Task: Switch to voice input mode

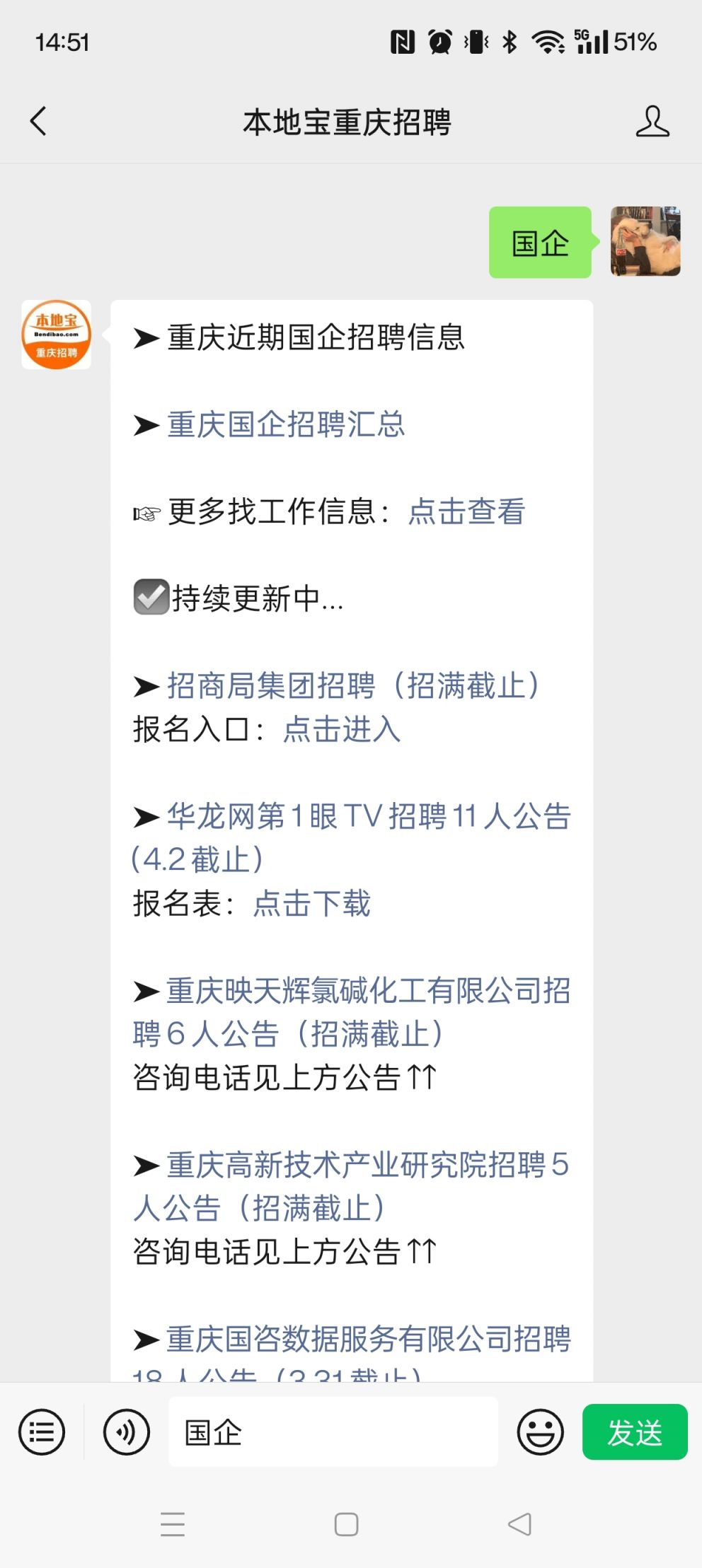Action: click(x=127, y=1432)
